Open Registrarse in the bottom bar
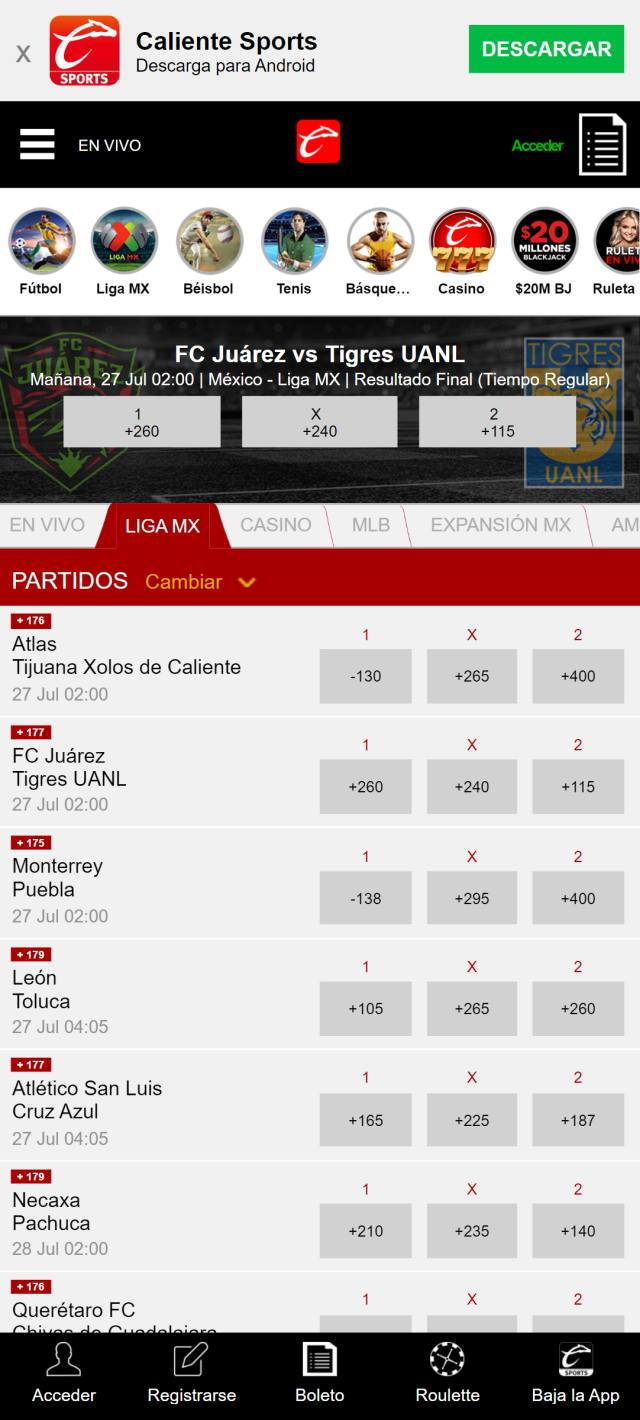 (192, 1375)
